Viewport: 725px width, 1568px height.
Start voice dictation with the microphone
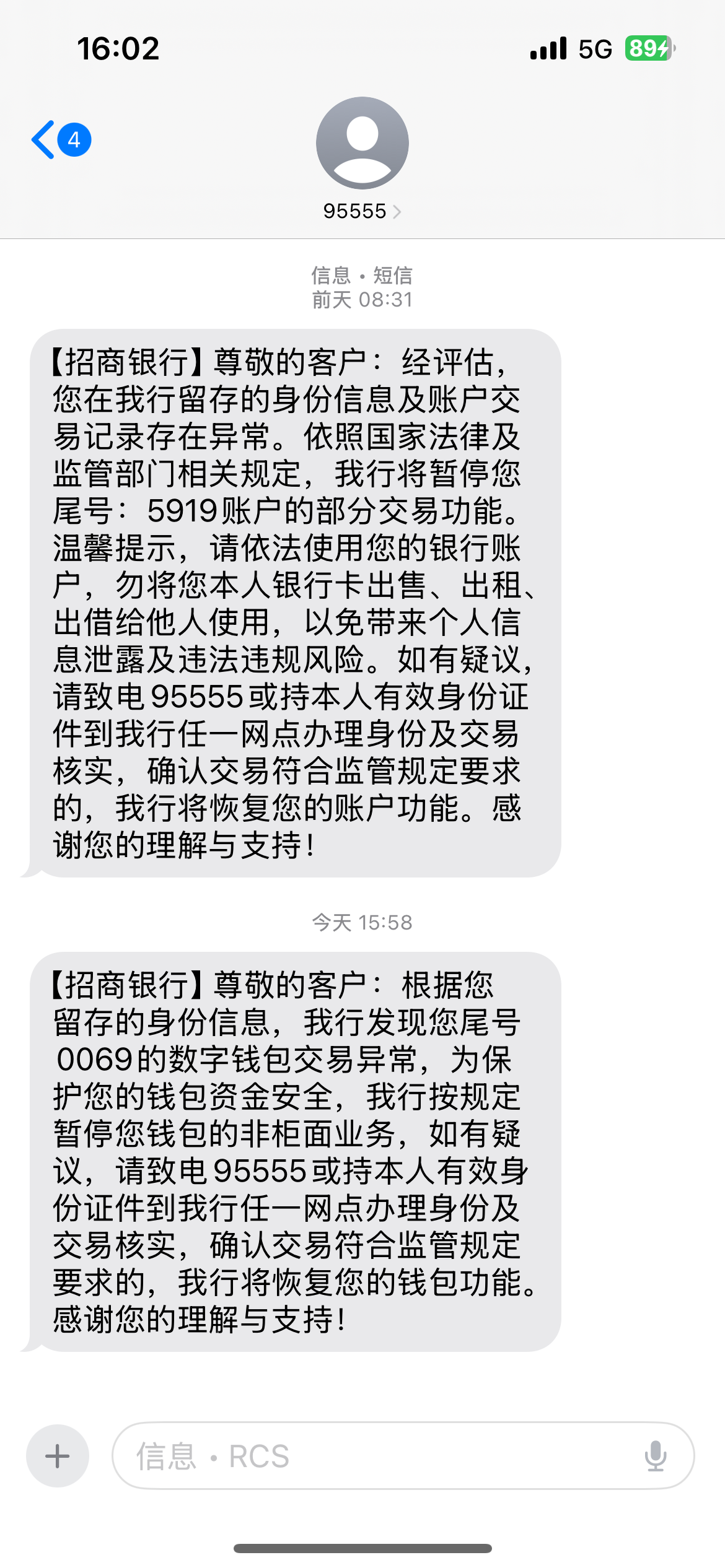click(x=655, y=1456)
